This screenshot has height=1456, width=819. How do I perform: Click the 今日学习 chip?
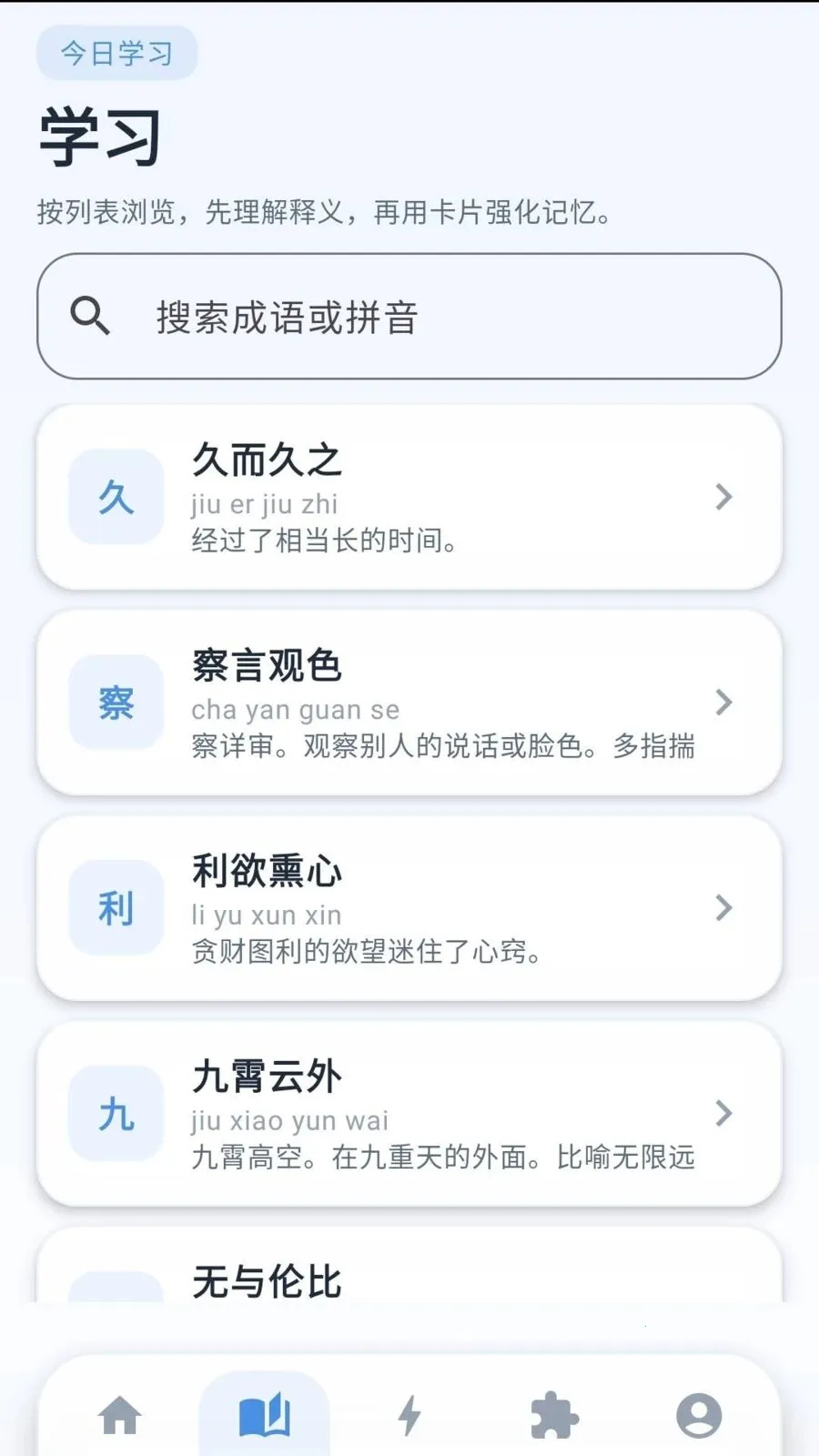pyautogui.click(x=116, y=52)
